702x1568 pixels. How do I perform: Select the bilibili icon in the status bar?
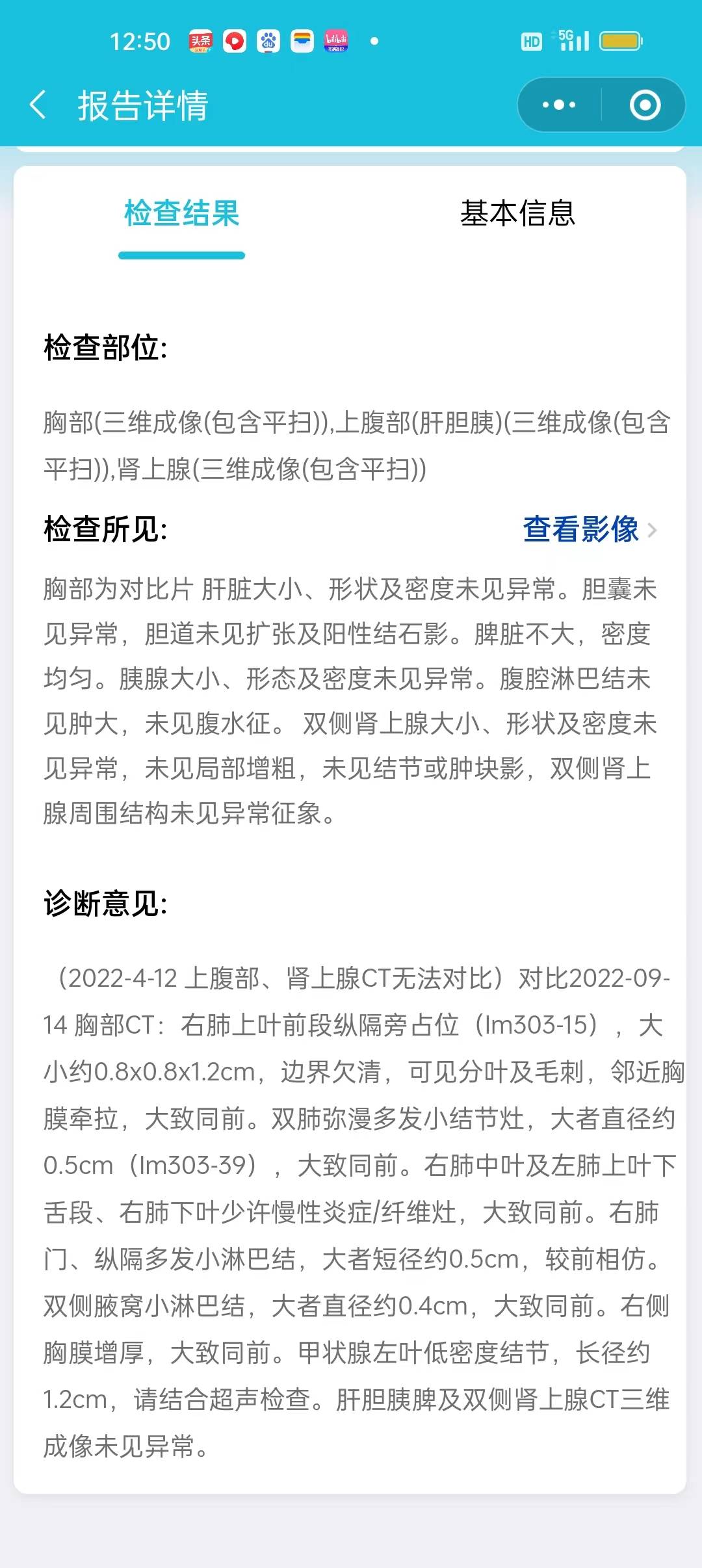(337, 41)
